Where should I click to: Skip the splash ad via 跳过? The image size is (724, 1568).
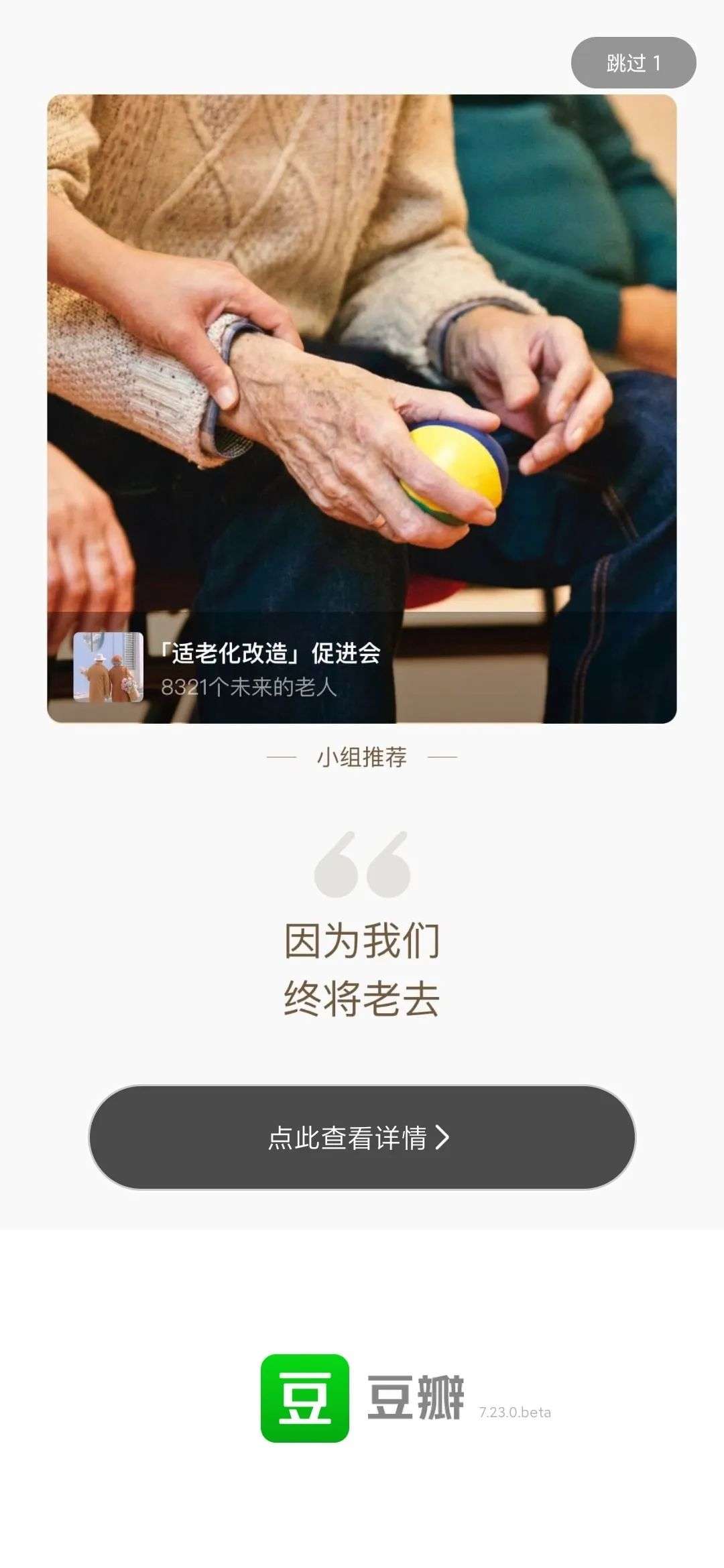click(633, 63)
